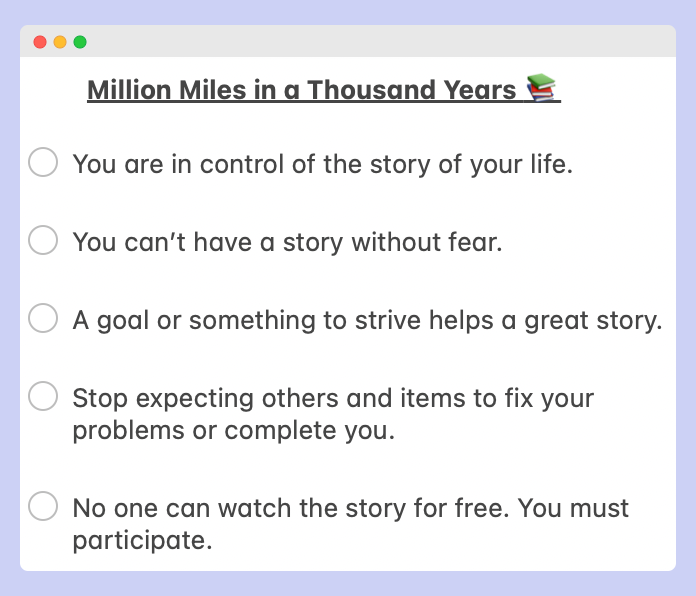
Task: Mark 'You can't have a story without fear' done
Action: [43, 241]
